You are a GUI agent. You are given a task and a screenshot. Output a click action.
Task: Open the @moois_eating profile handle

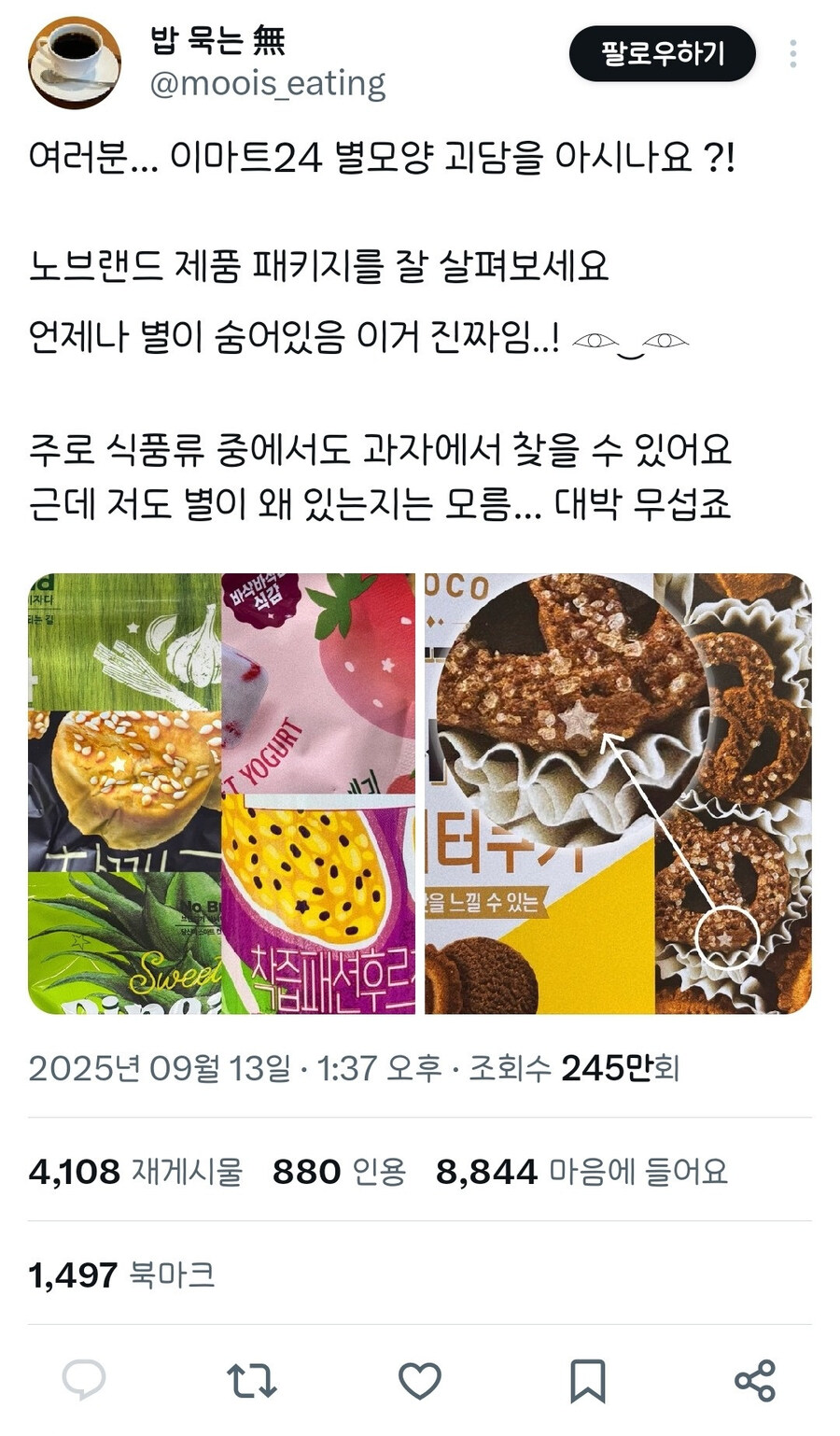coord(268,84)
